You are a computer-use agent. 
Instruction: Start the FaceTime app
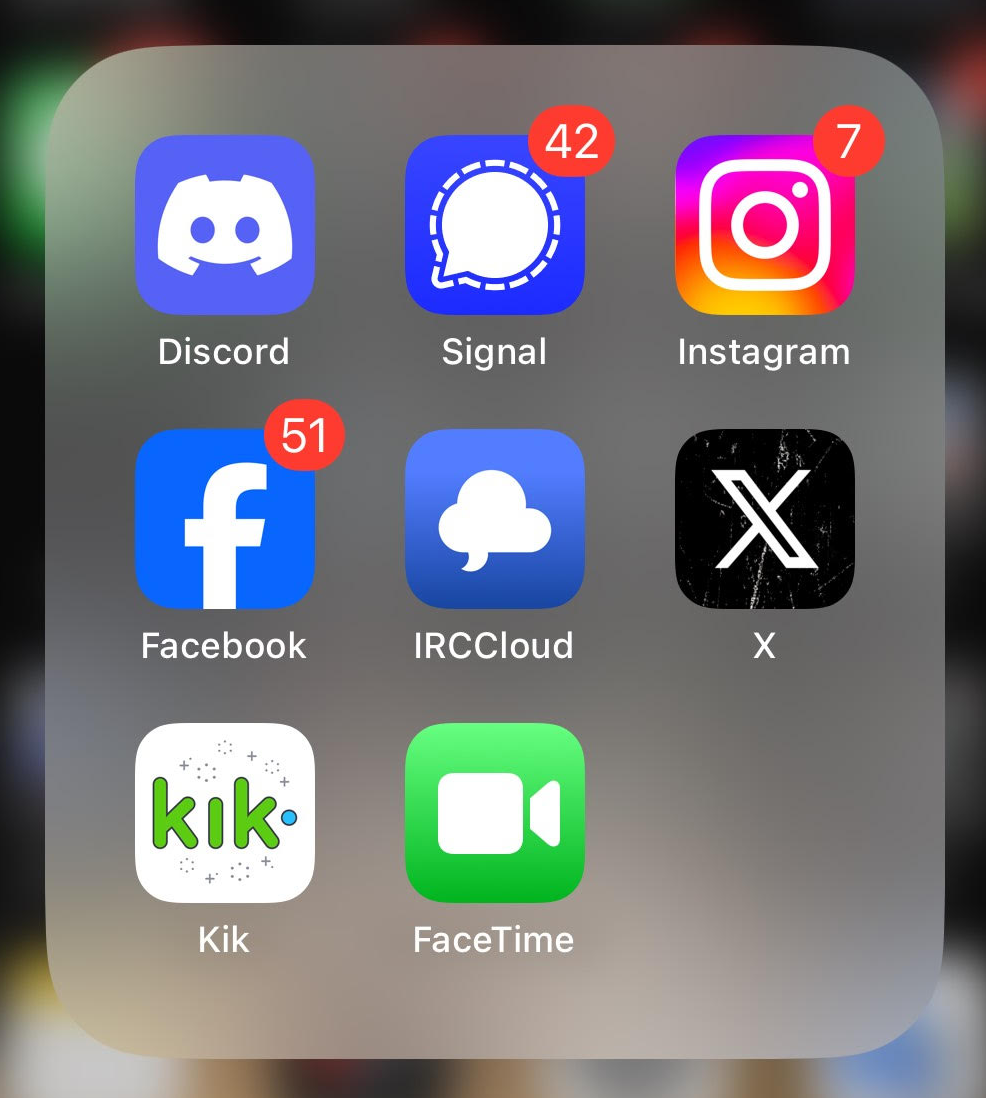pyautogui.click(x=494, y=813)
